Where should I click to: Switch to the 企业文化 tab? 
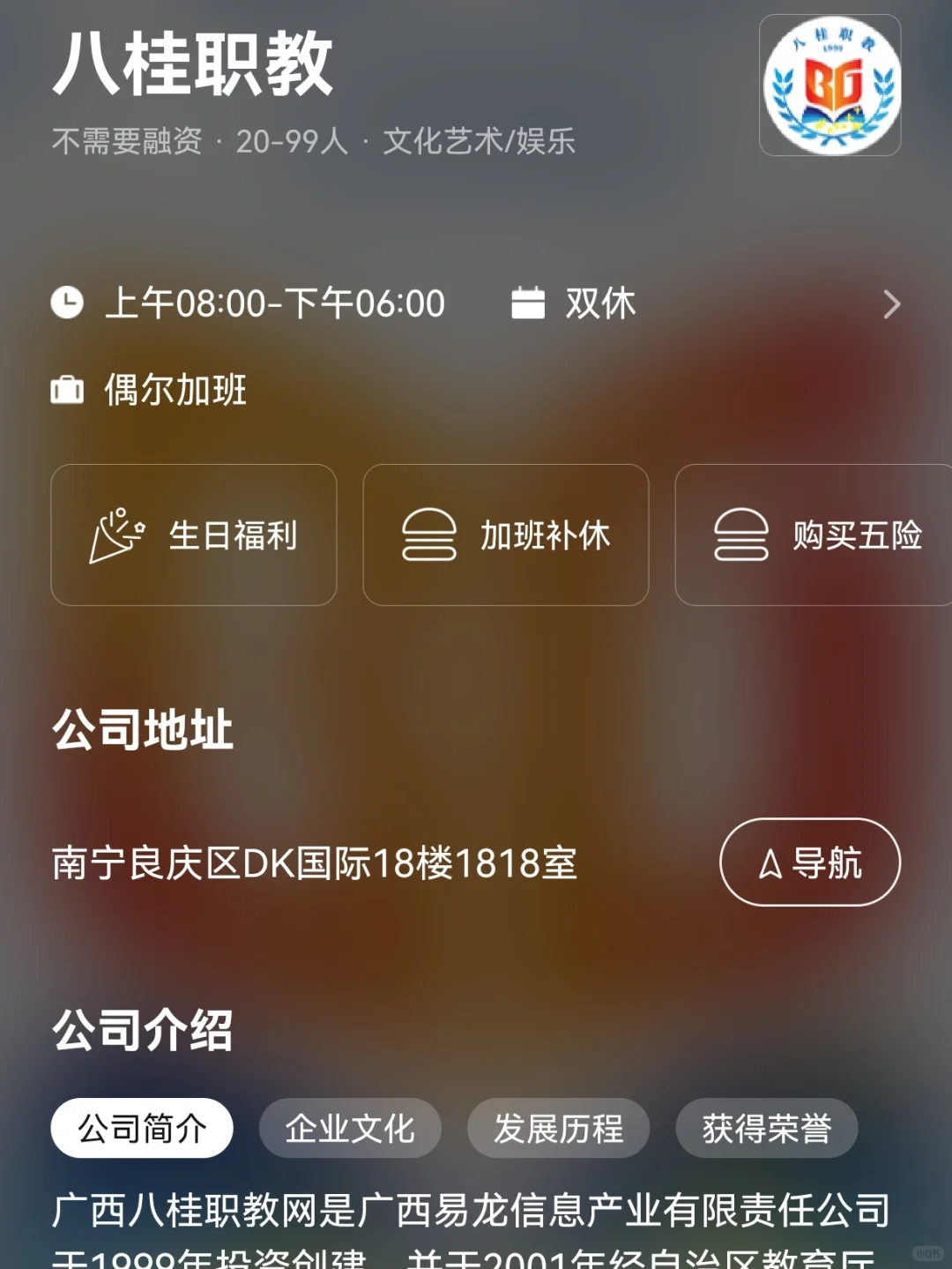click(350, 1128)
